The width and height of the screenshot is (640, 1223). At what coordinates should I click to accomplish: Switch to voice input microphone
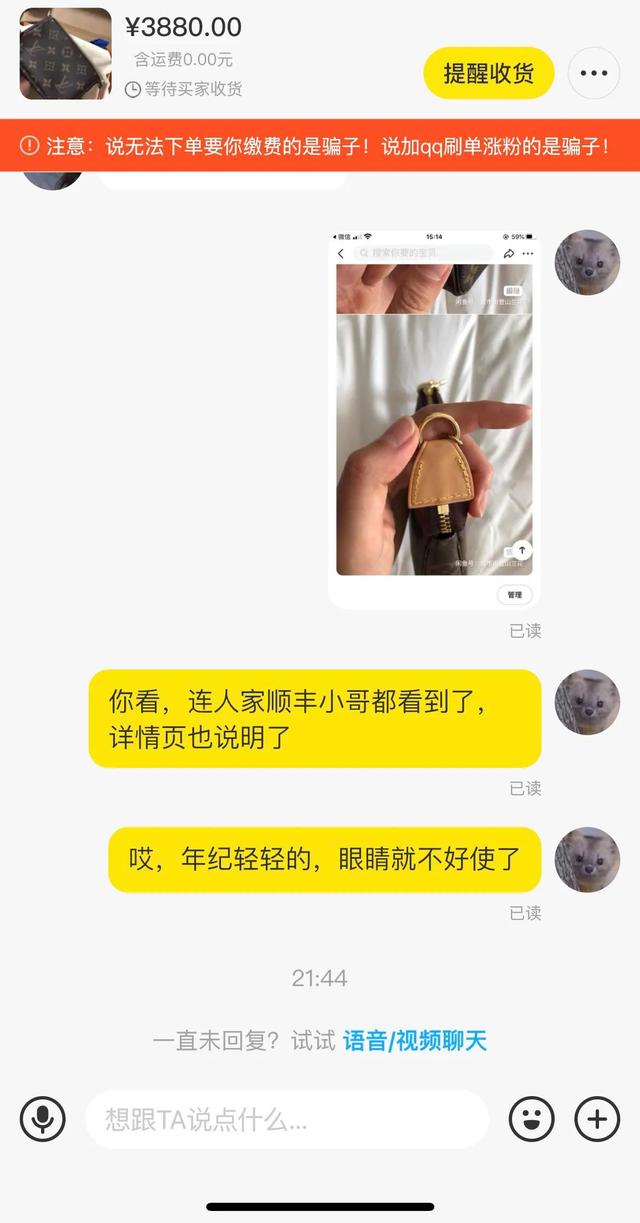click(43, 1118)
